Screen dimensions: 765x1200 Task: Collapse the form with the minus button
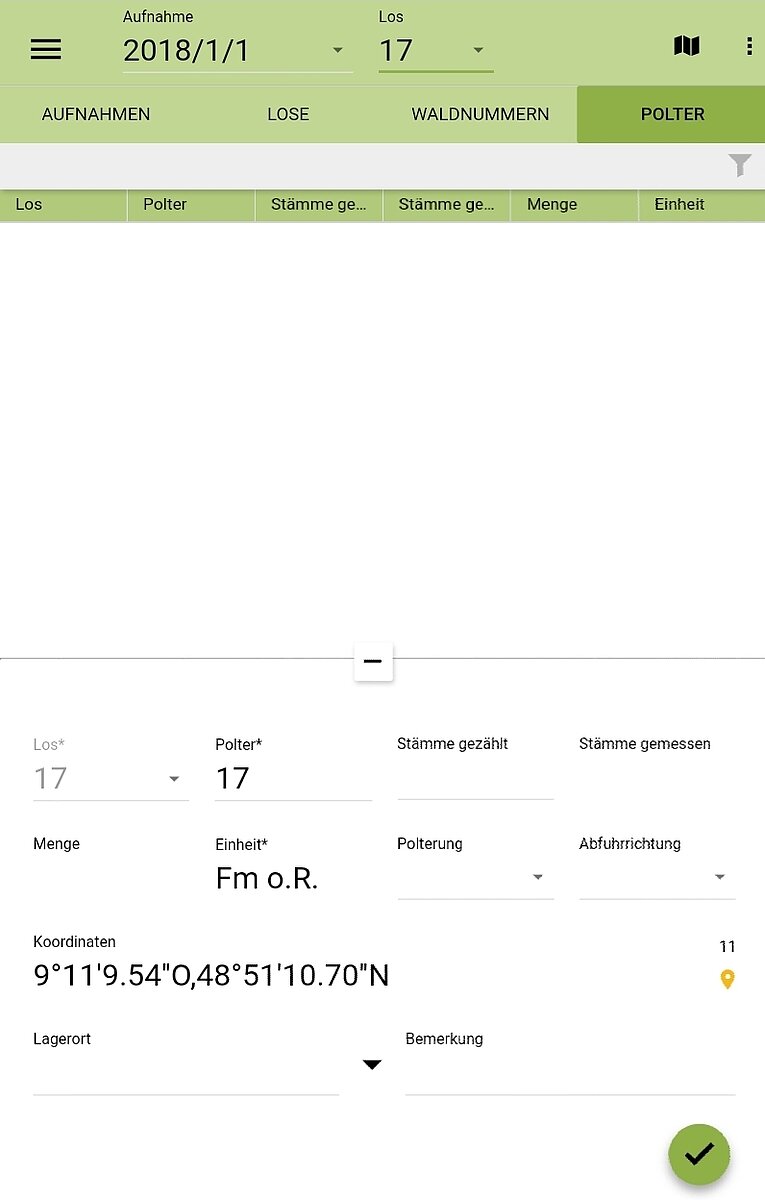tap(373, 661)
